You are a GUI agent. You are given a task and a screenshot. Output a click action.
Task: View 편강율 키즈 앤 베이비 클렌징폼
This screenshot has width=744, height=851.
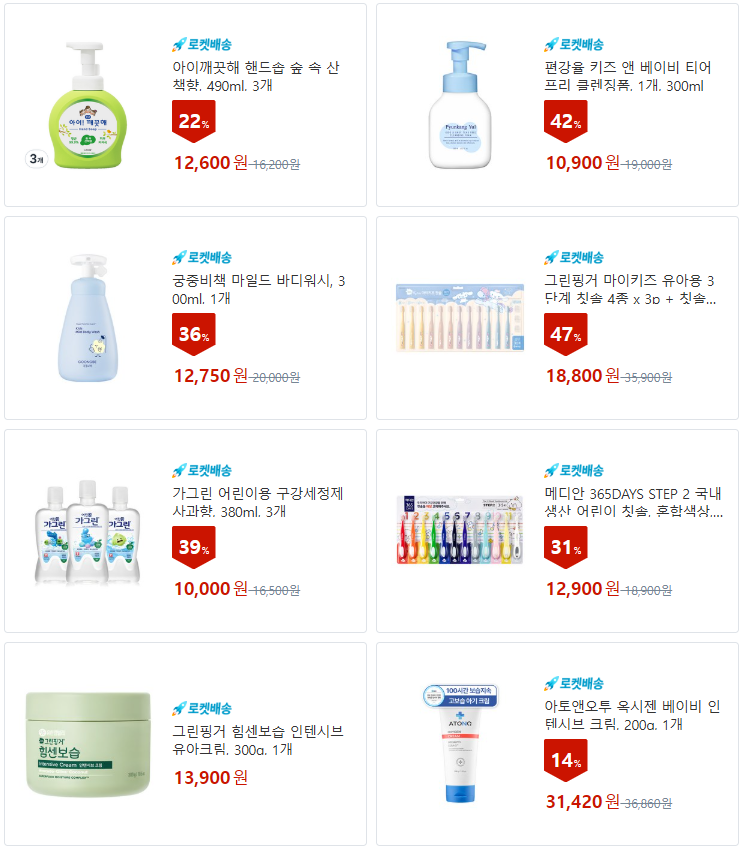(x=627, y=77)
